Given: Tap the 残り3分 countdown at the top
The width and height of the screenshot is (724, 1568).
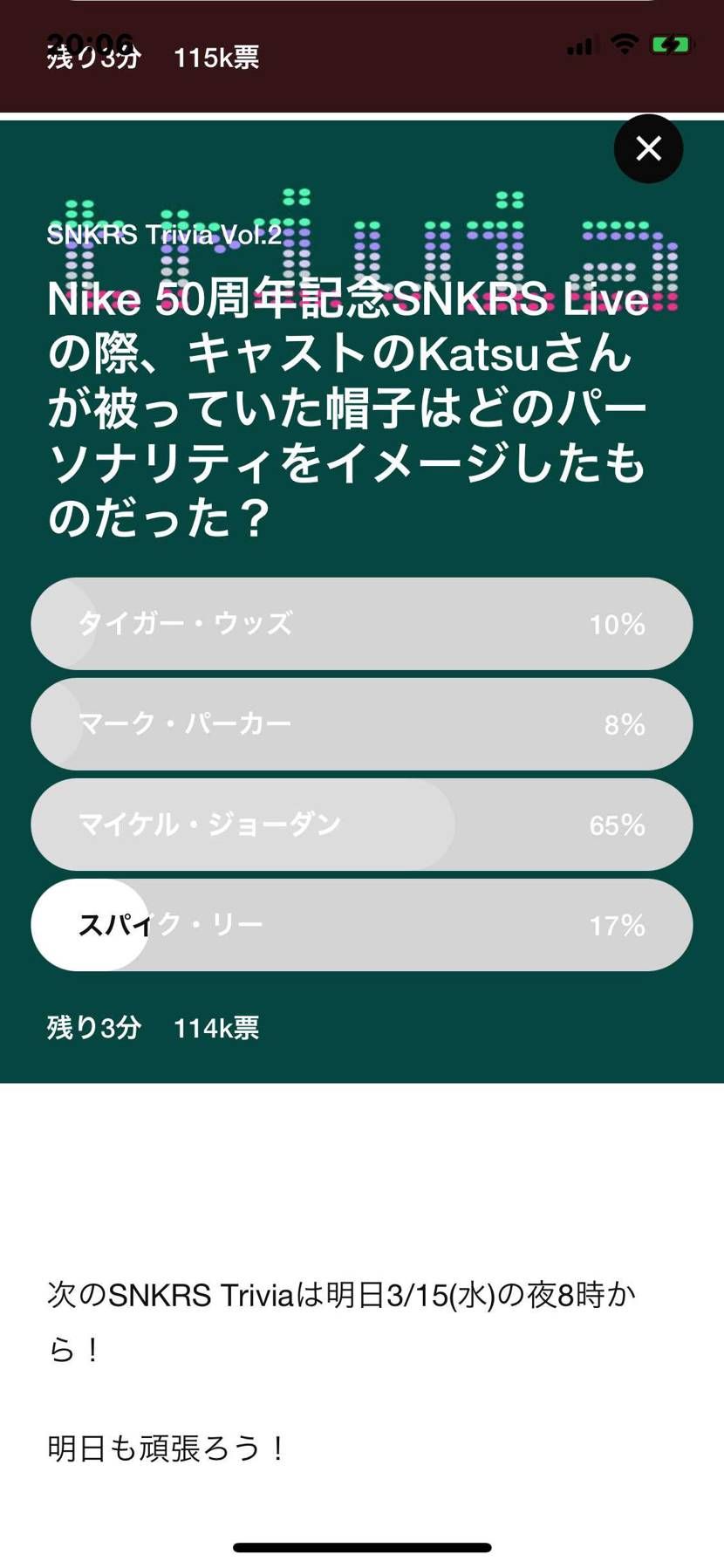Looking at the screenshot, I should tap(92, 58).
